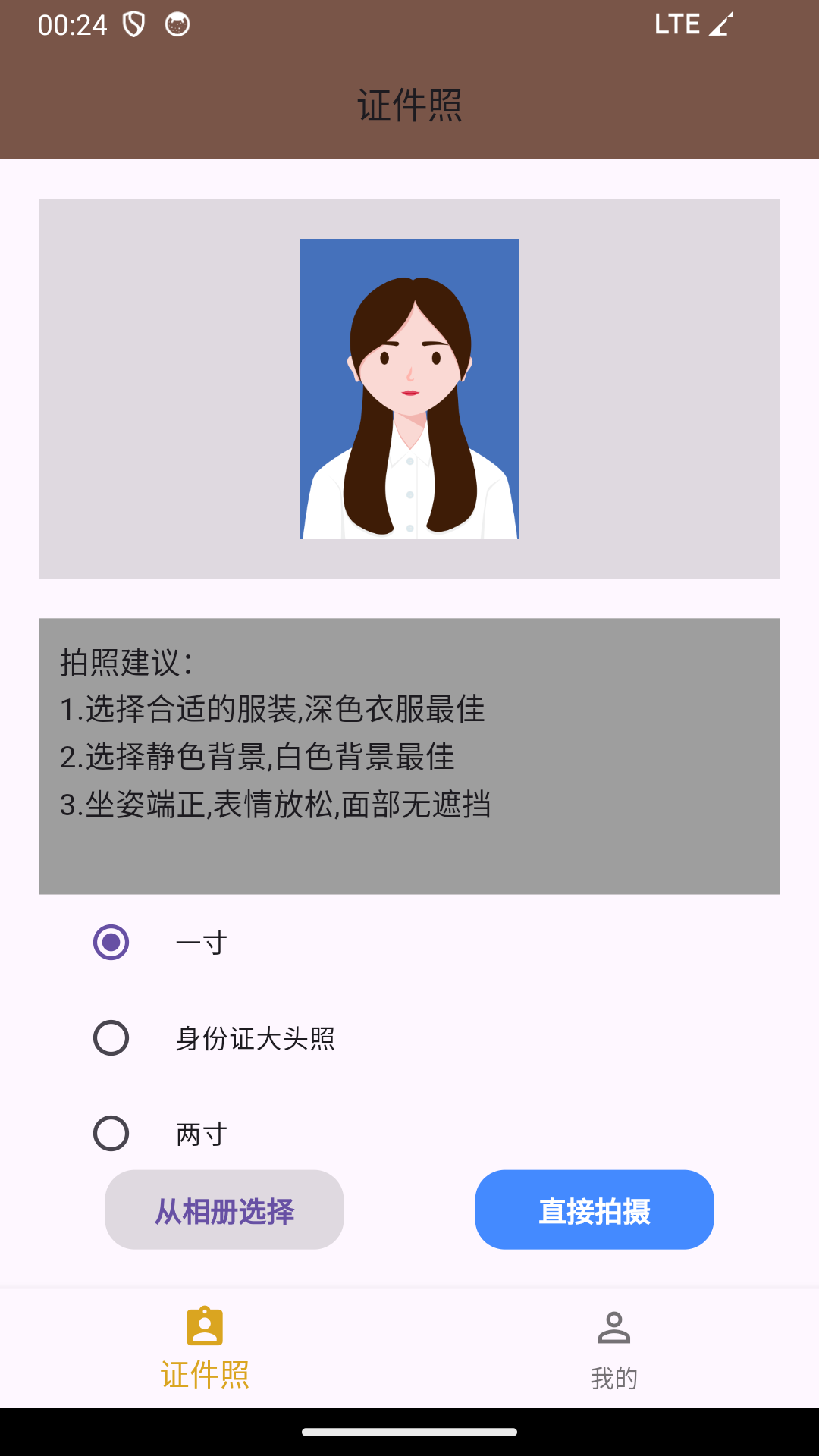Select the 两寸 photo size option

click(111, 1134)
